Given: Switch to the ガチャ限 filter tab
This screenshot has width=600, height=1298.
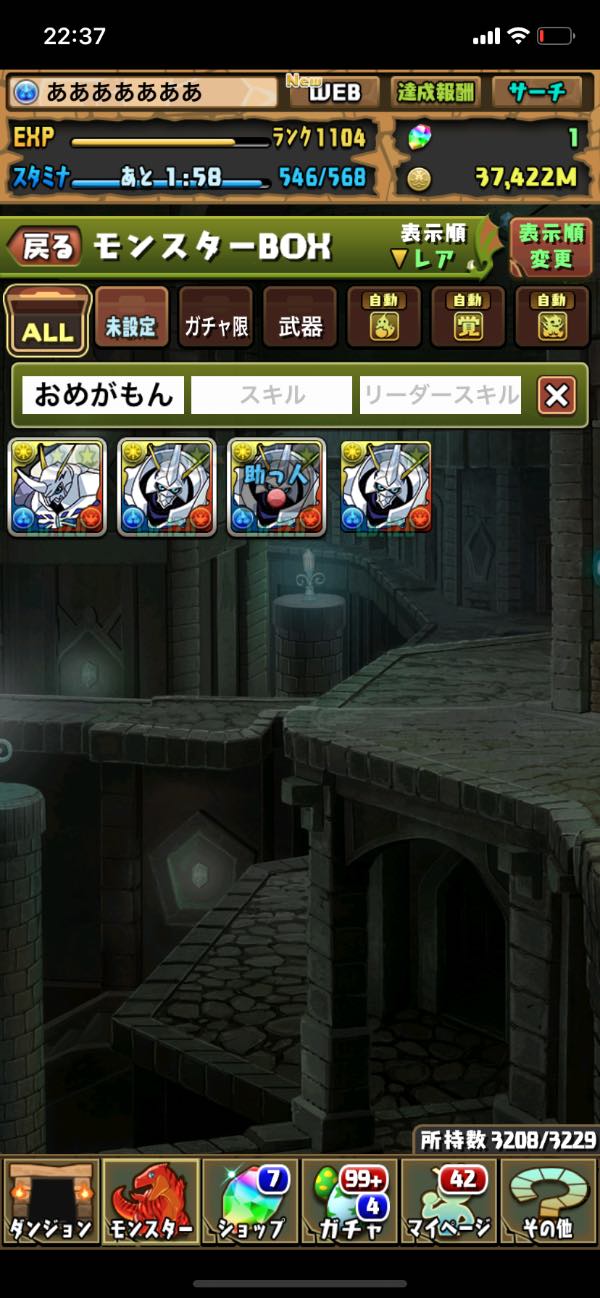Looking at the screenshot, I should 215,319.
